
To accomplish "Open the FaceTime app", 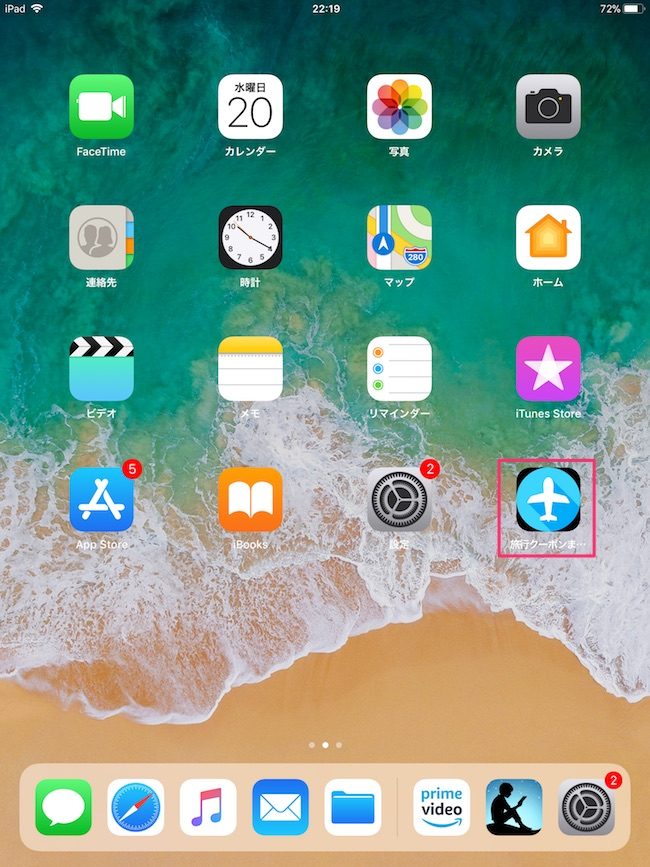I will coord(101,107).
